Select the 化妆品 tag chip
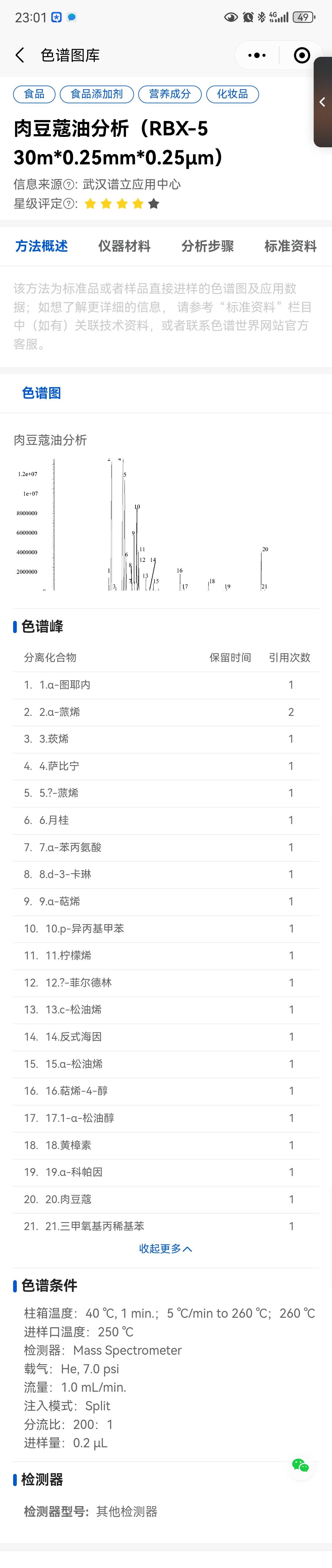 (232, 94)
